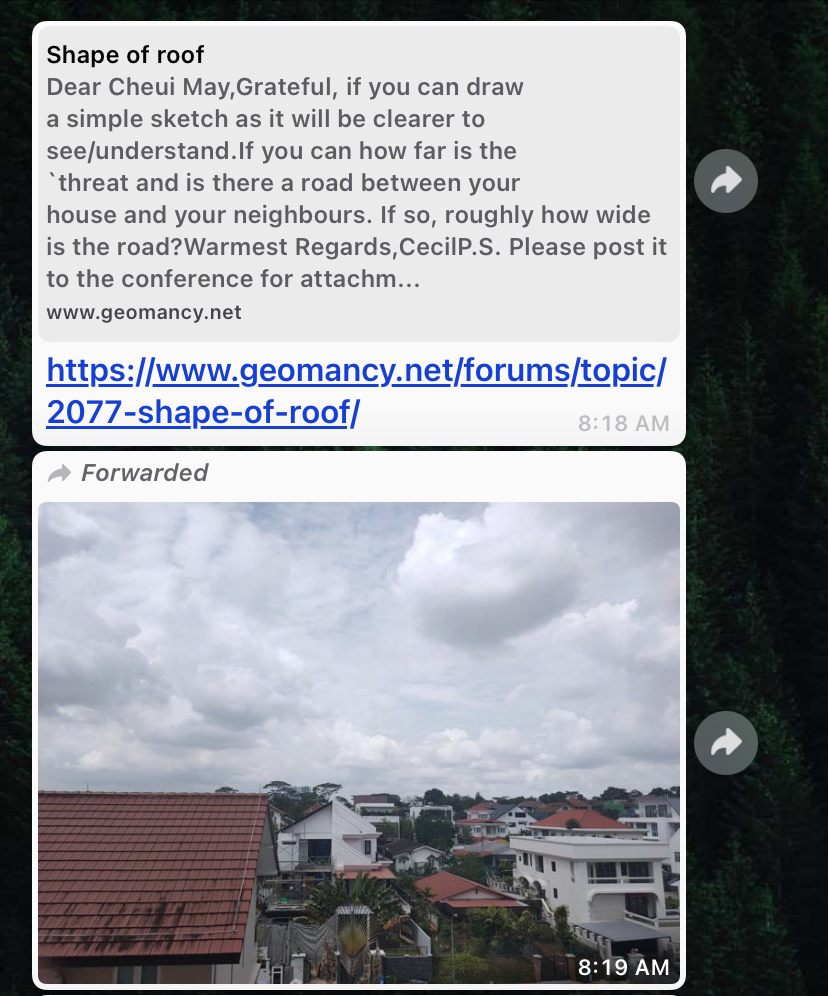Viewport: 828px width, 996px height.
Task: Forward the rooftop photo message
Action: click(x=725, y=742)
